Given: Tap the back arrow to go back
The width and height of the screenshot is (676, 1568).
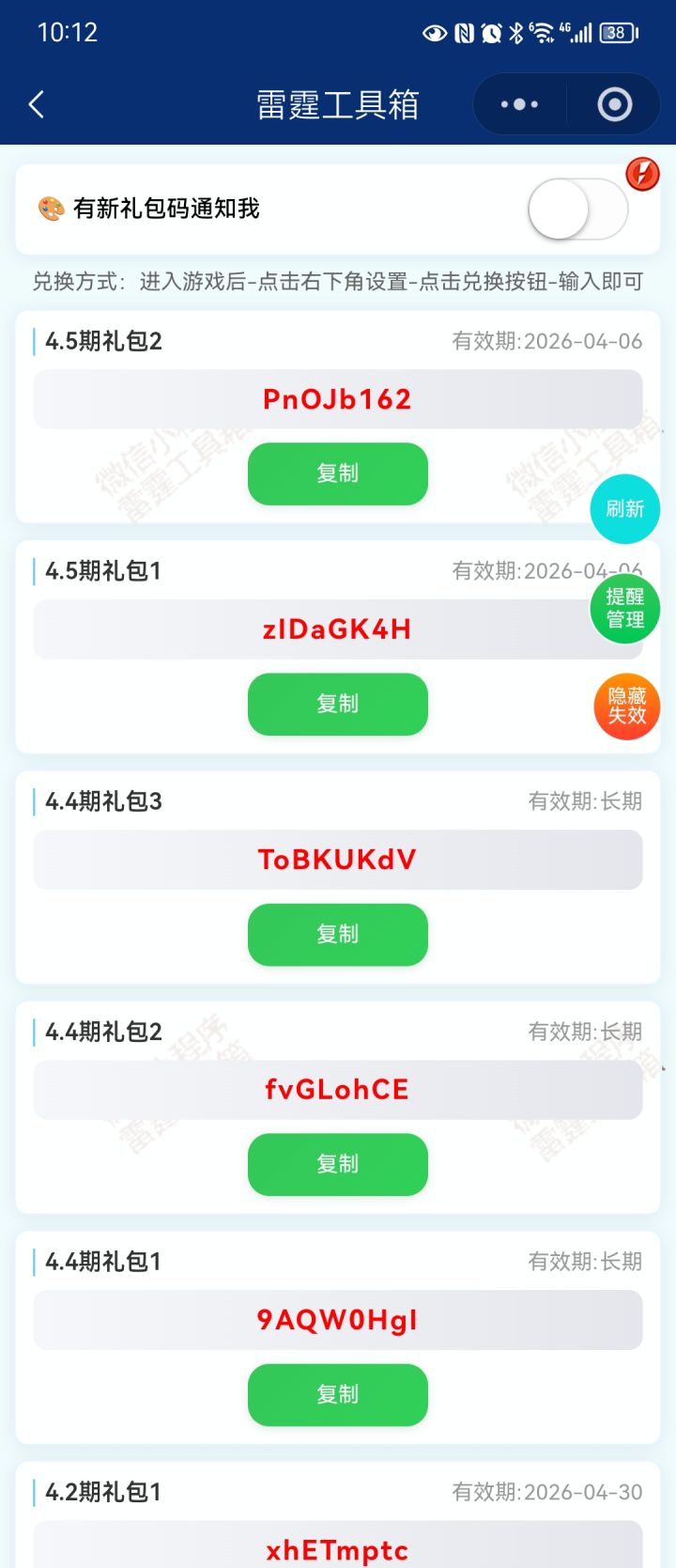Looking at the screenshot, I should pos(36,104).
